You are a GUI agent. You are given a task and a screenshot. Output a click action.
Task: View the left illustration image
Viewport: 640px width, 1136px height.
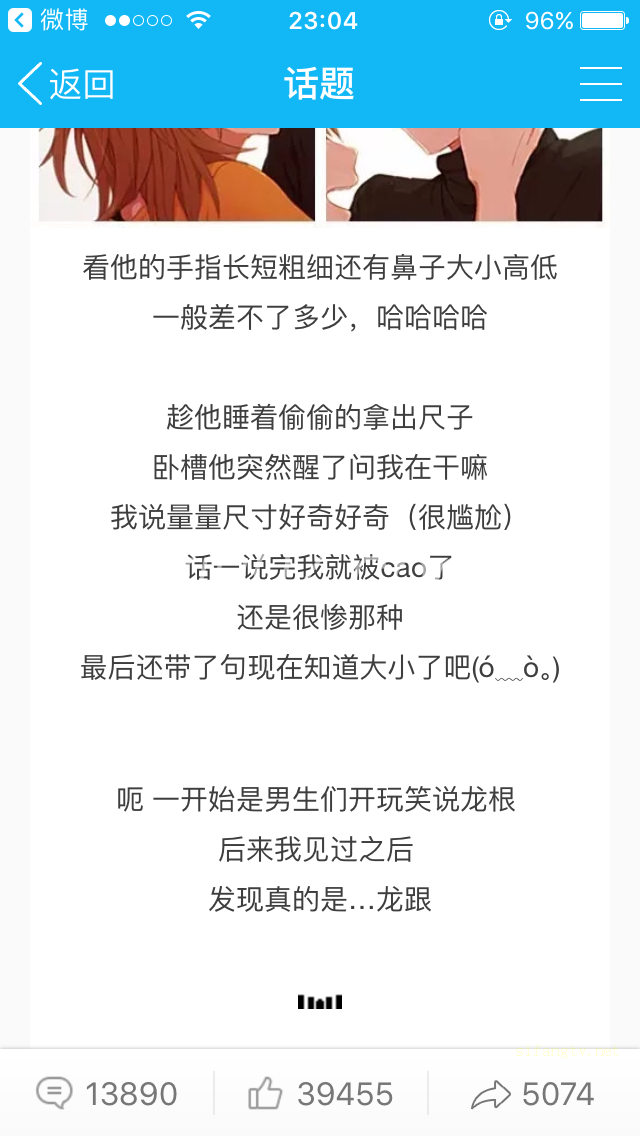pos(177,175)
